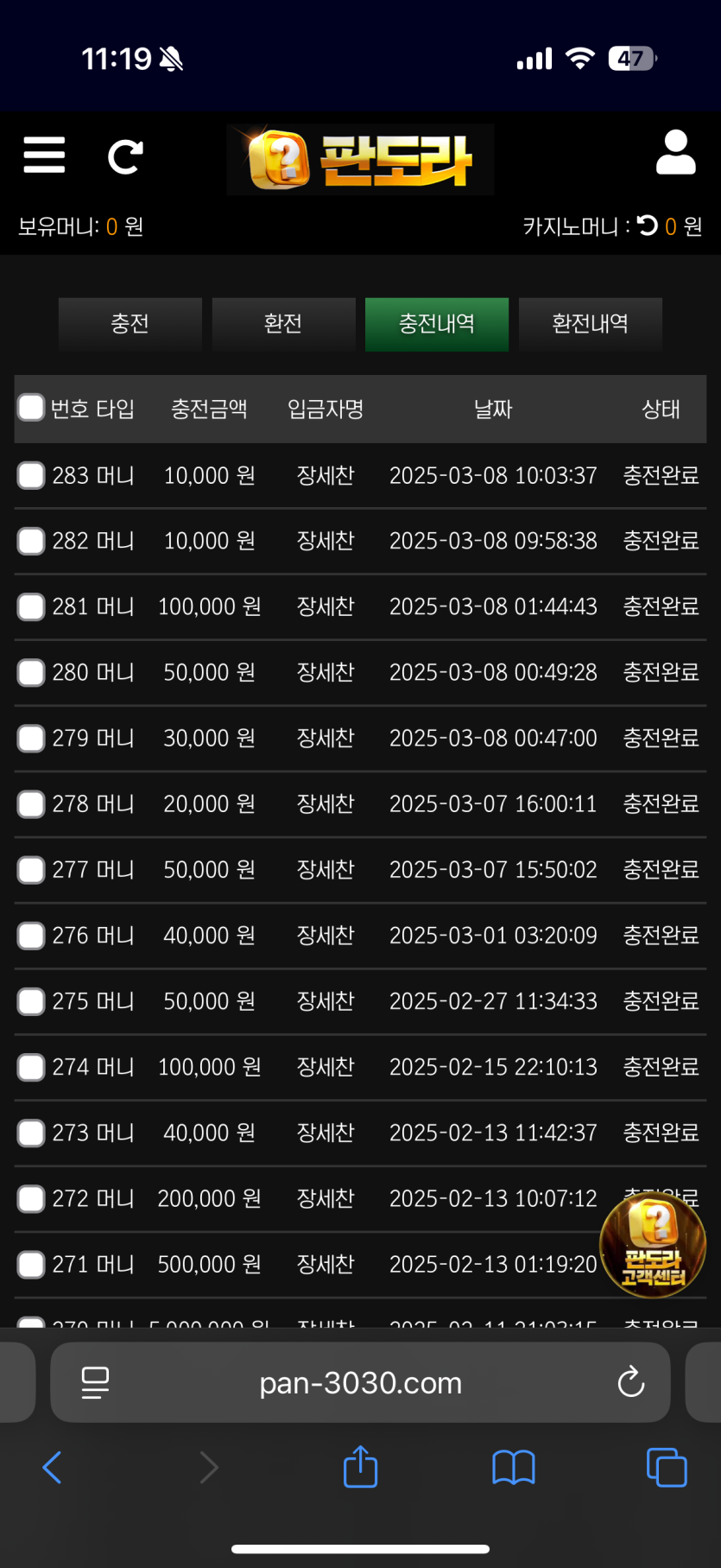
Task: Reload the page from the address bar
Action: tap(631, 1383)
